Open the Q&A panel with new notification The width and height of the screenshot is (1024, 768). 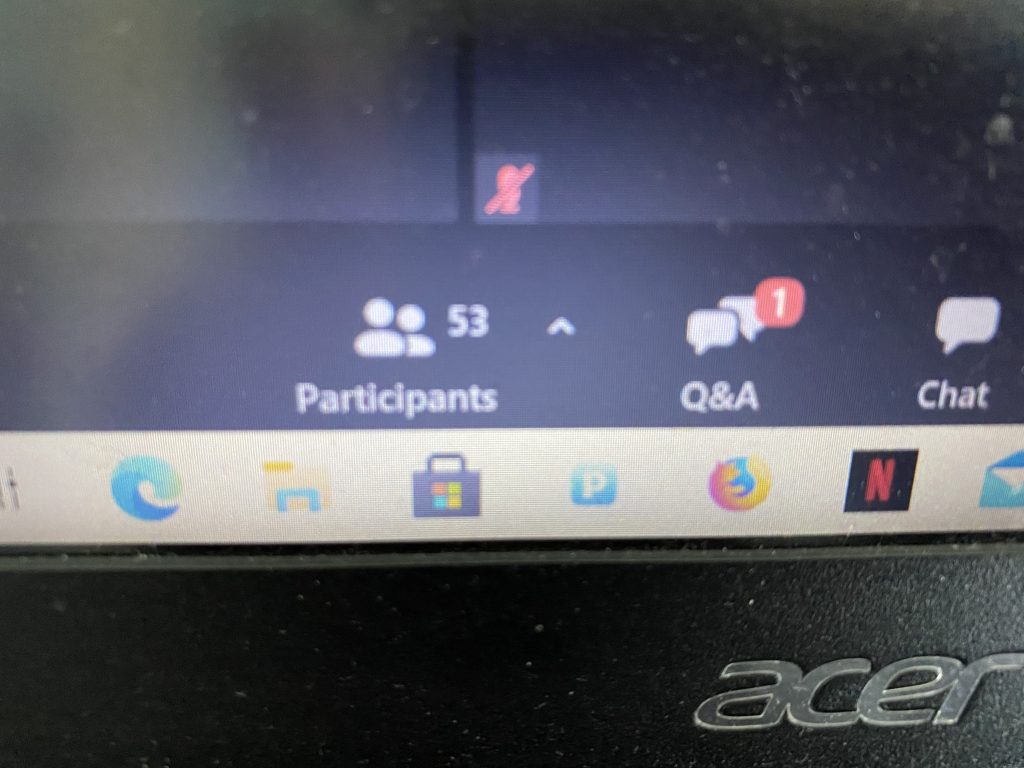tap(722, 350)
